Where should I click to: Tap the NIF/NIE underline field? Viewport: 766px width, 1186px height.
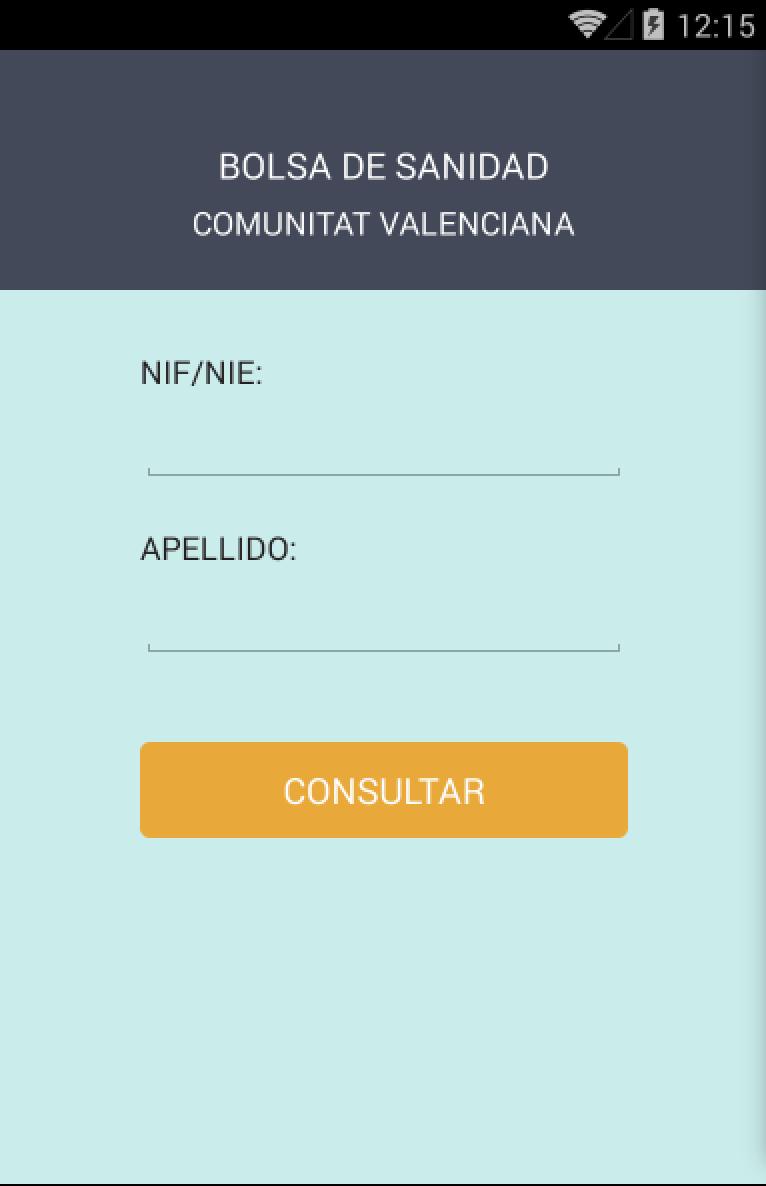383,470
